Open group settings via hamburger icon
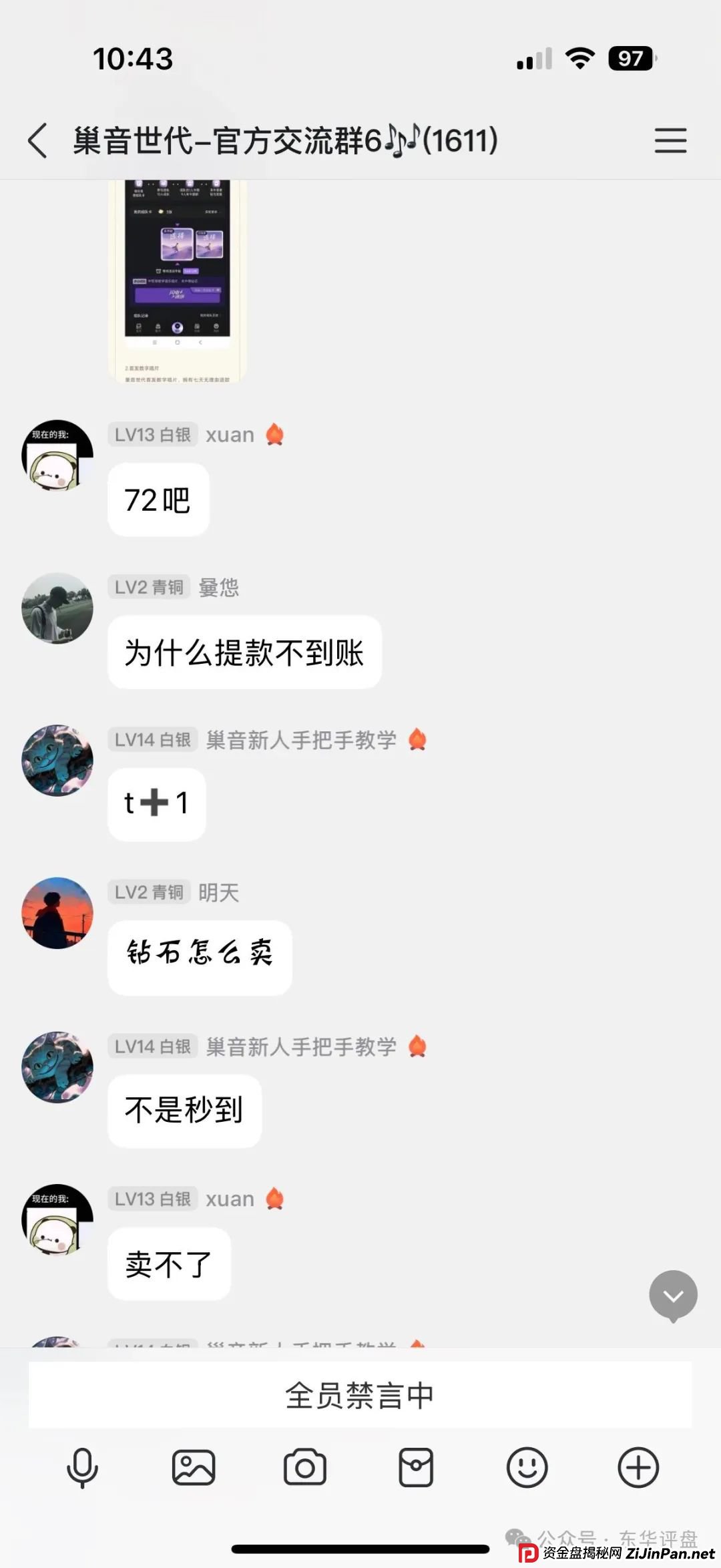This screenshot has height=1568, width=721. pyautogui.click(x=672, y=141)
